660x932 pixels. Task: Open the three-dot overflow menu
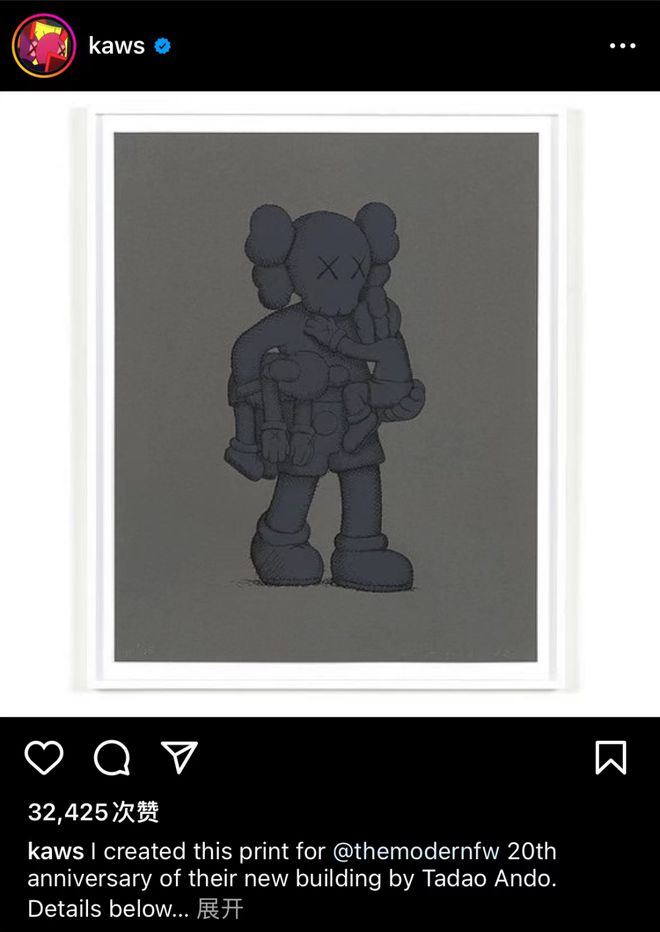[x=622, y=46]
